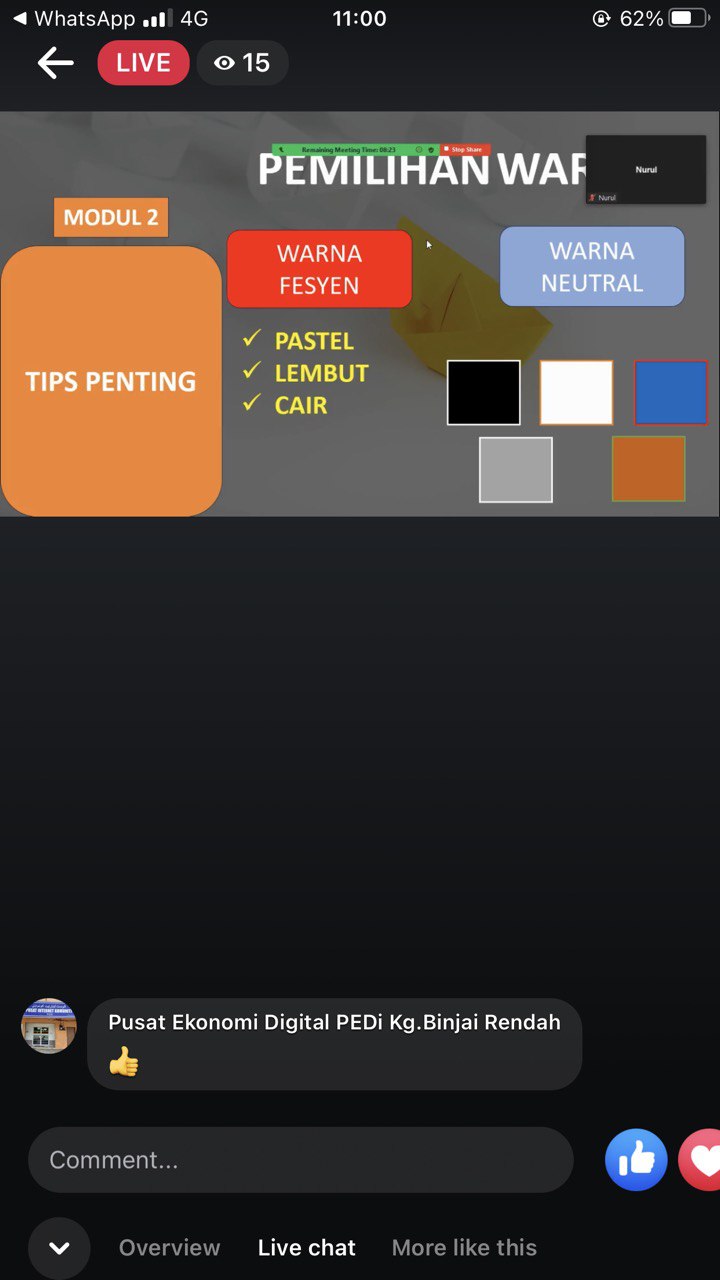Screen dimensions: 720x1280
Task: Switch to the Overview tab
Action: tap(169, 1247)
